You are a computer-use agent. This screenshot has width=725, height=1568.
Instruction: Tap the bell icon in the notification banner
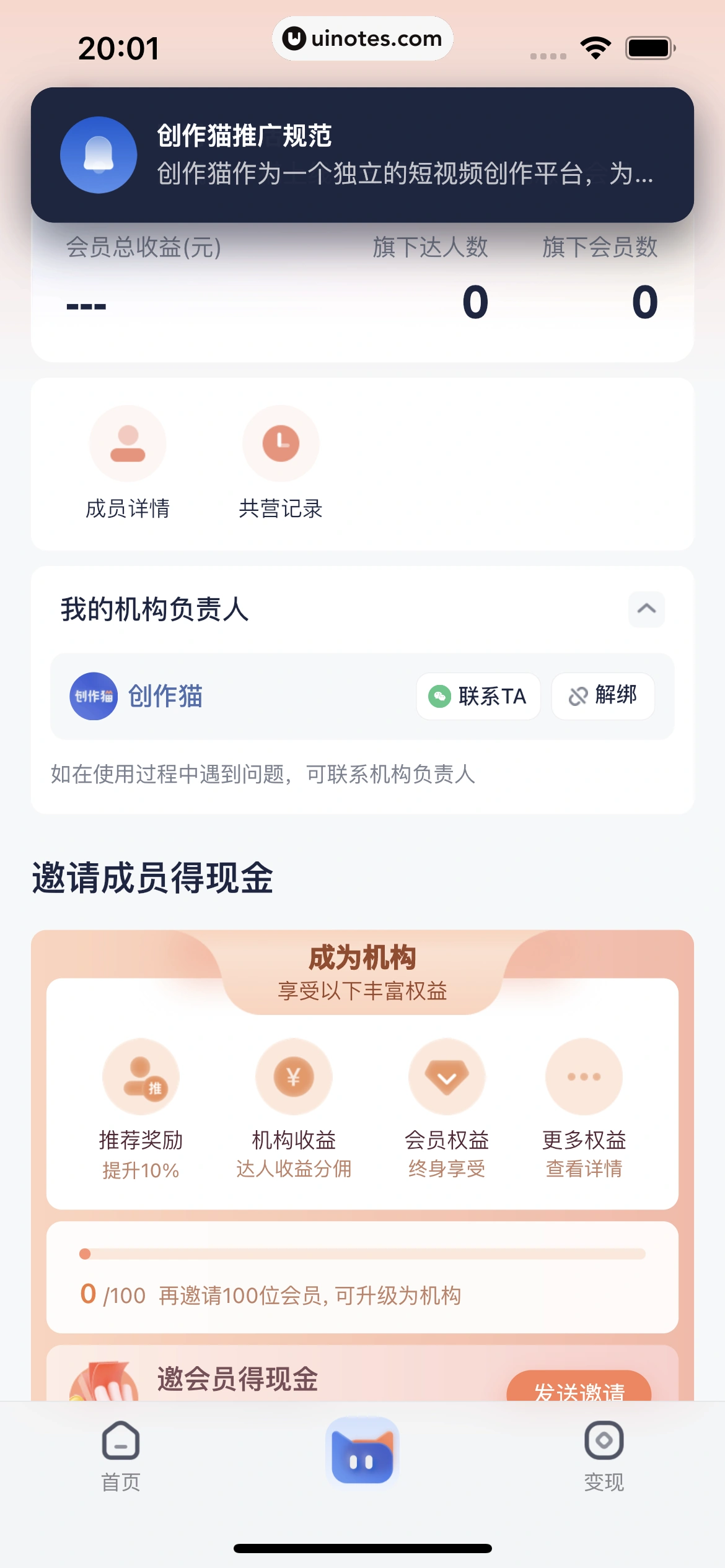coord(98,155)
